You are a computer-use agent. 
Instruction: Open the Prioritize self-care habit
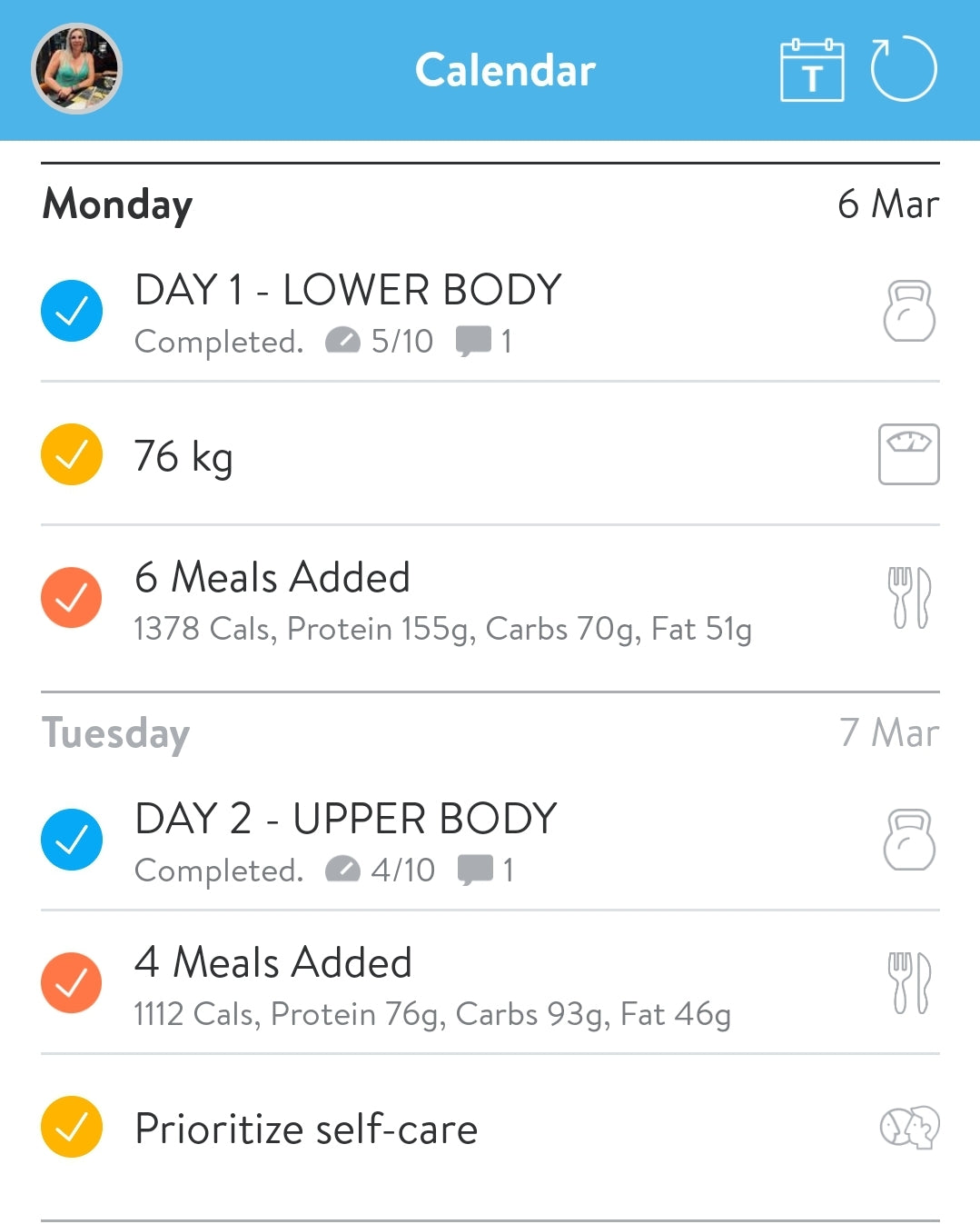[306, 1129]
